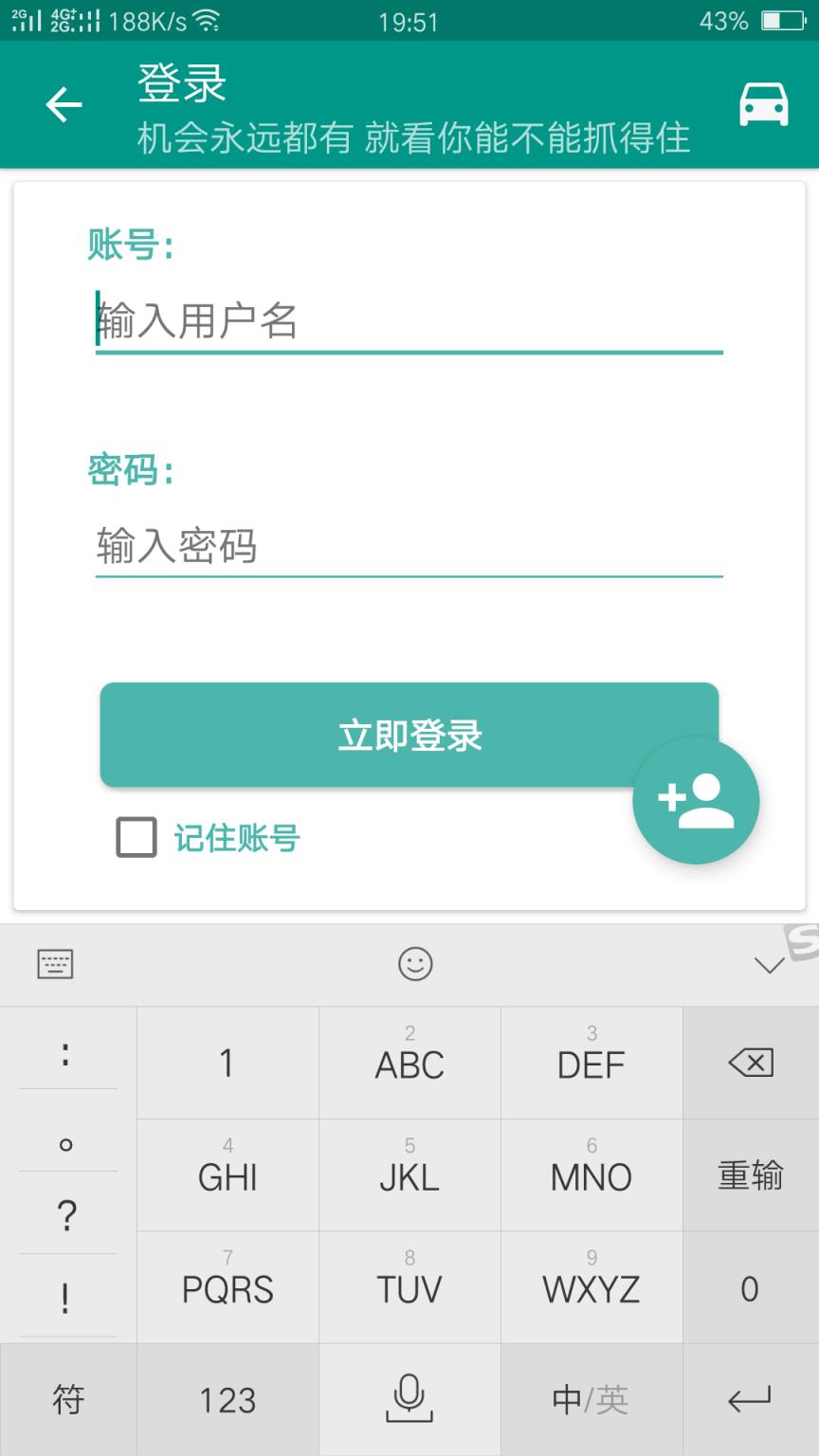Toggle Chinese/English input with the 中/英 key
This screenshot has height=1456, width=819.
[591, 1397]
